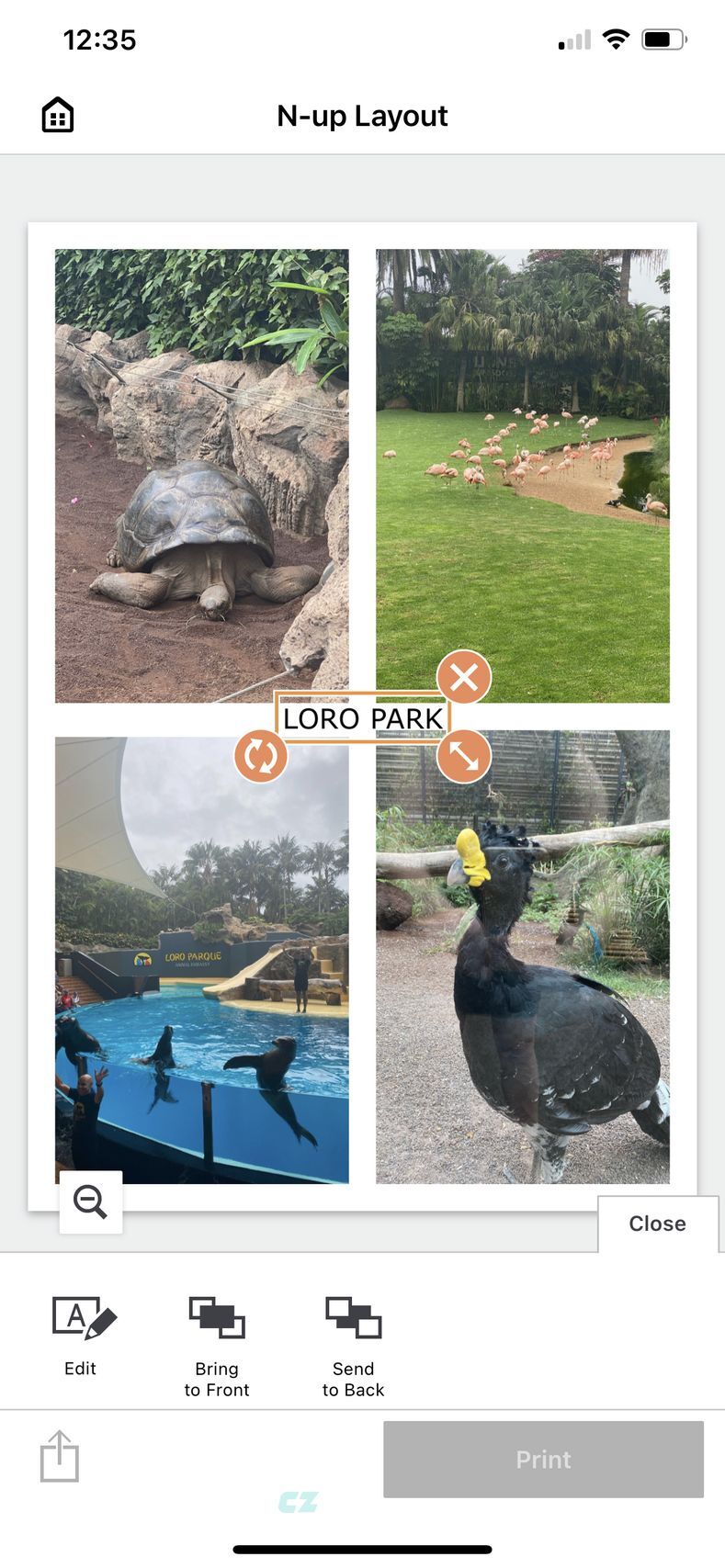
Task: Zoom out of the layout preview
Action: (x=90, y=1201)
